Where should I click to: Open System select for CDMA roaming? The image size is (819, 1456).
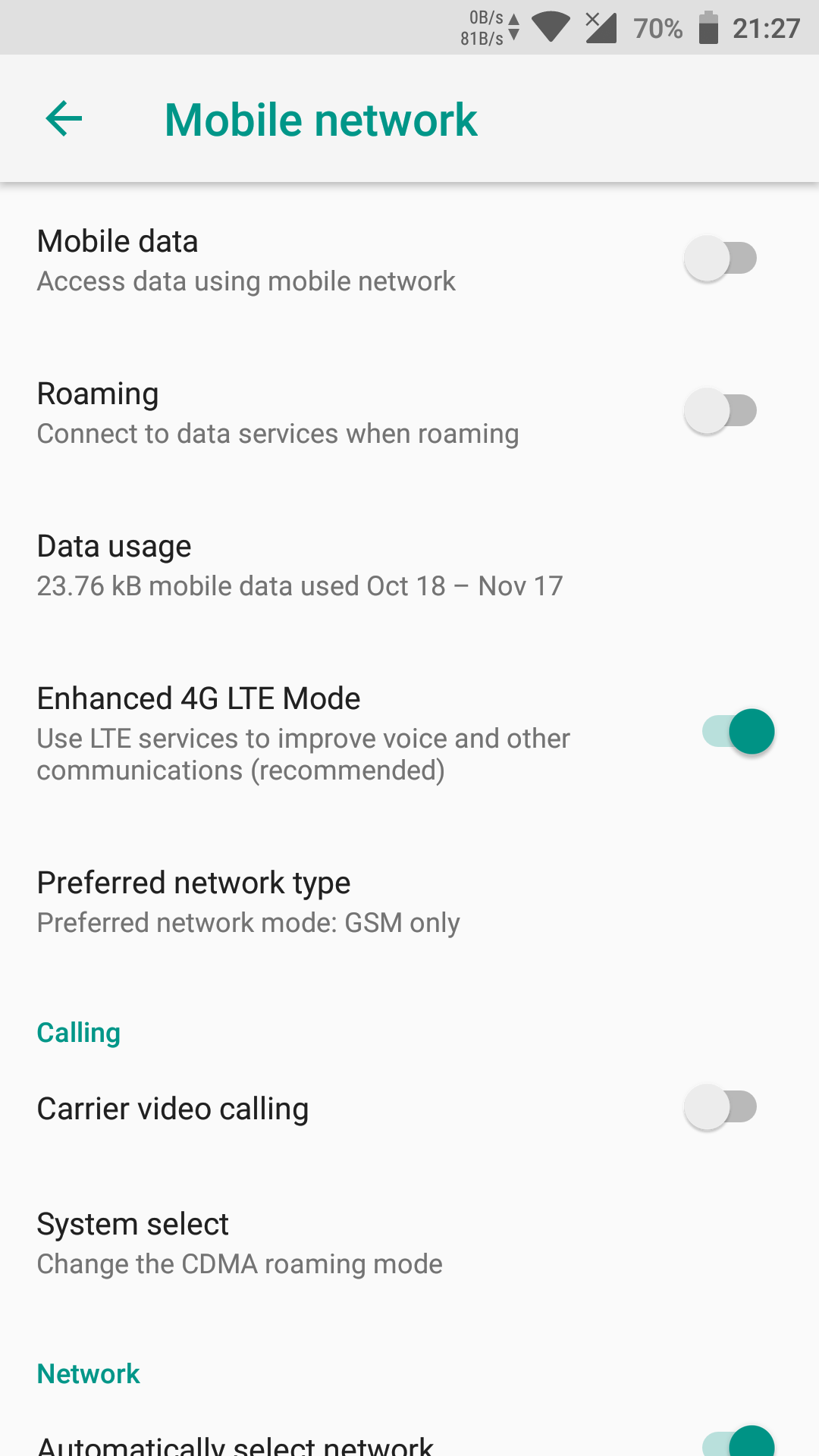[240, 1243]
